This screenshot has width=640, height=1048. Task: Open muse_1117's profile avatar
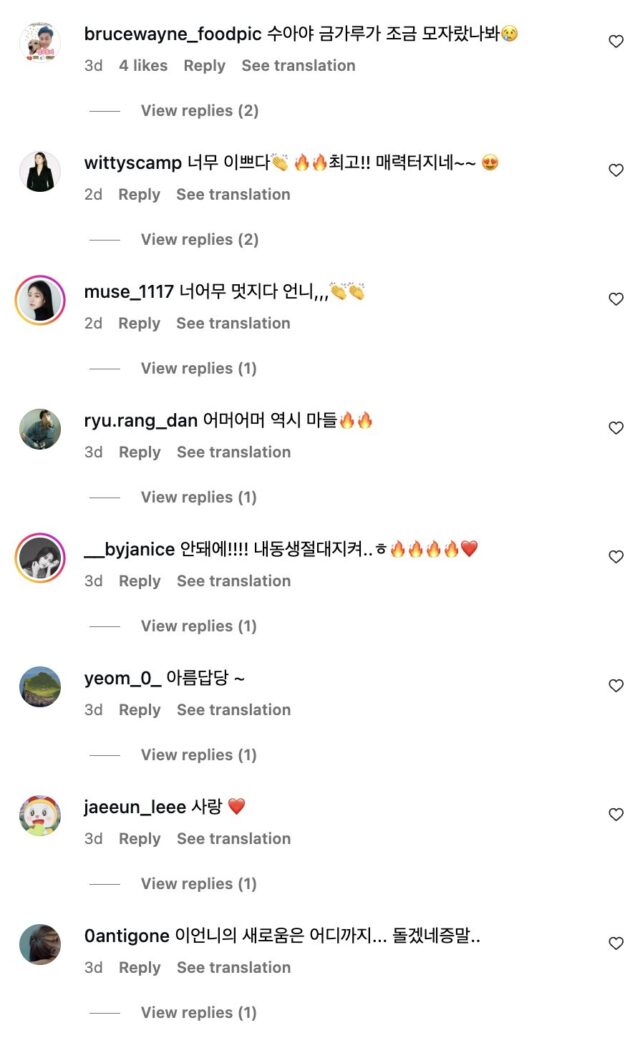[x=40, y=300]
